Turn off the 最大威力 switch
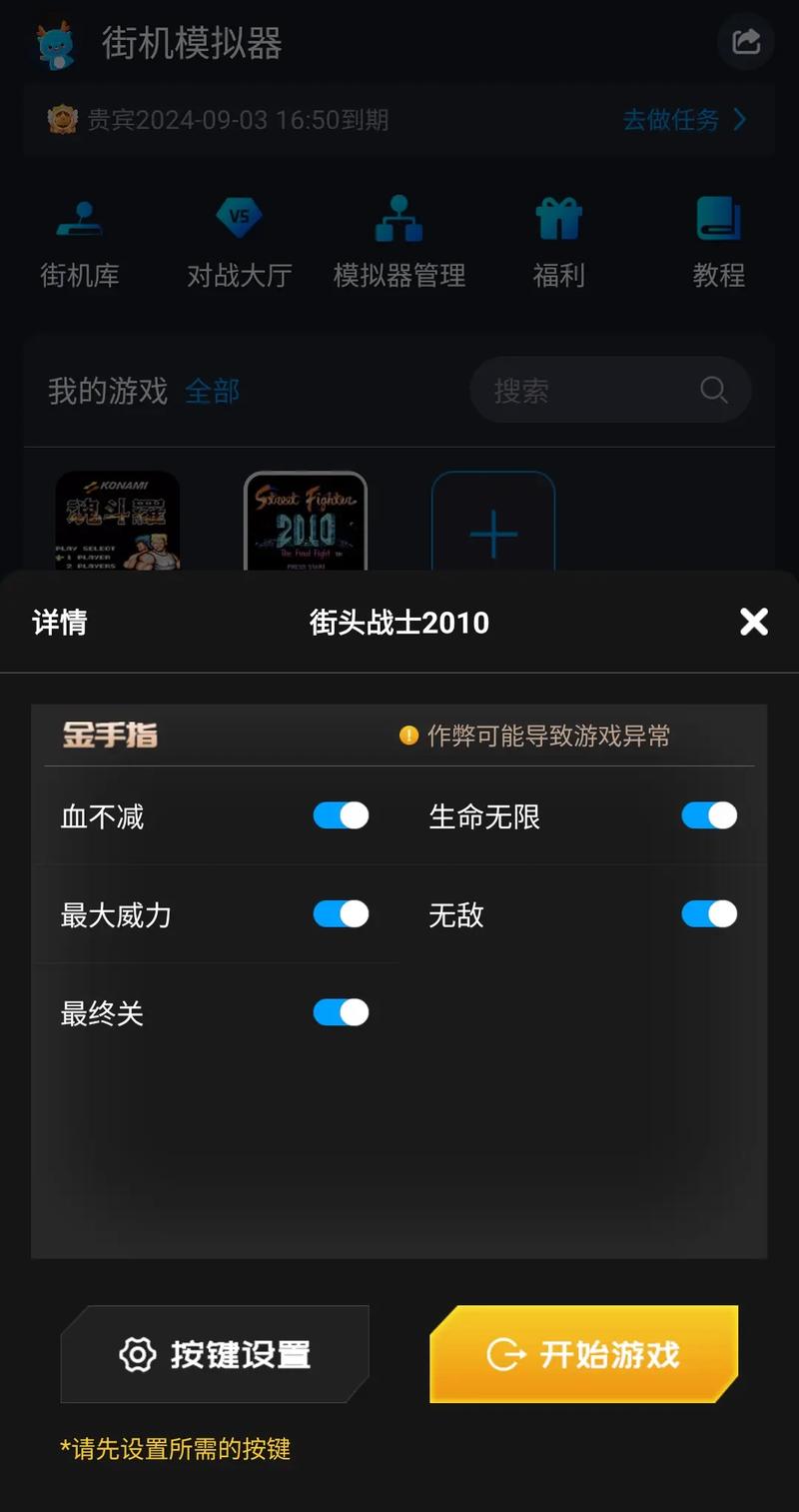 tap(341, 914)
